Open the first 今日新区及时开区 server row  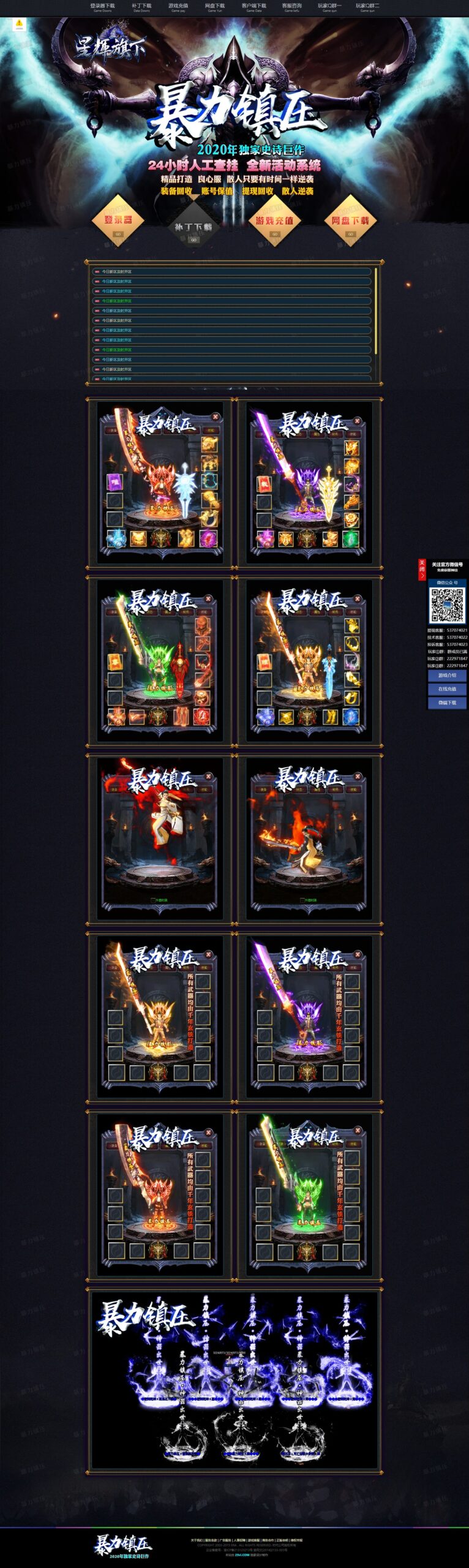point(231,271)
